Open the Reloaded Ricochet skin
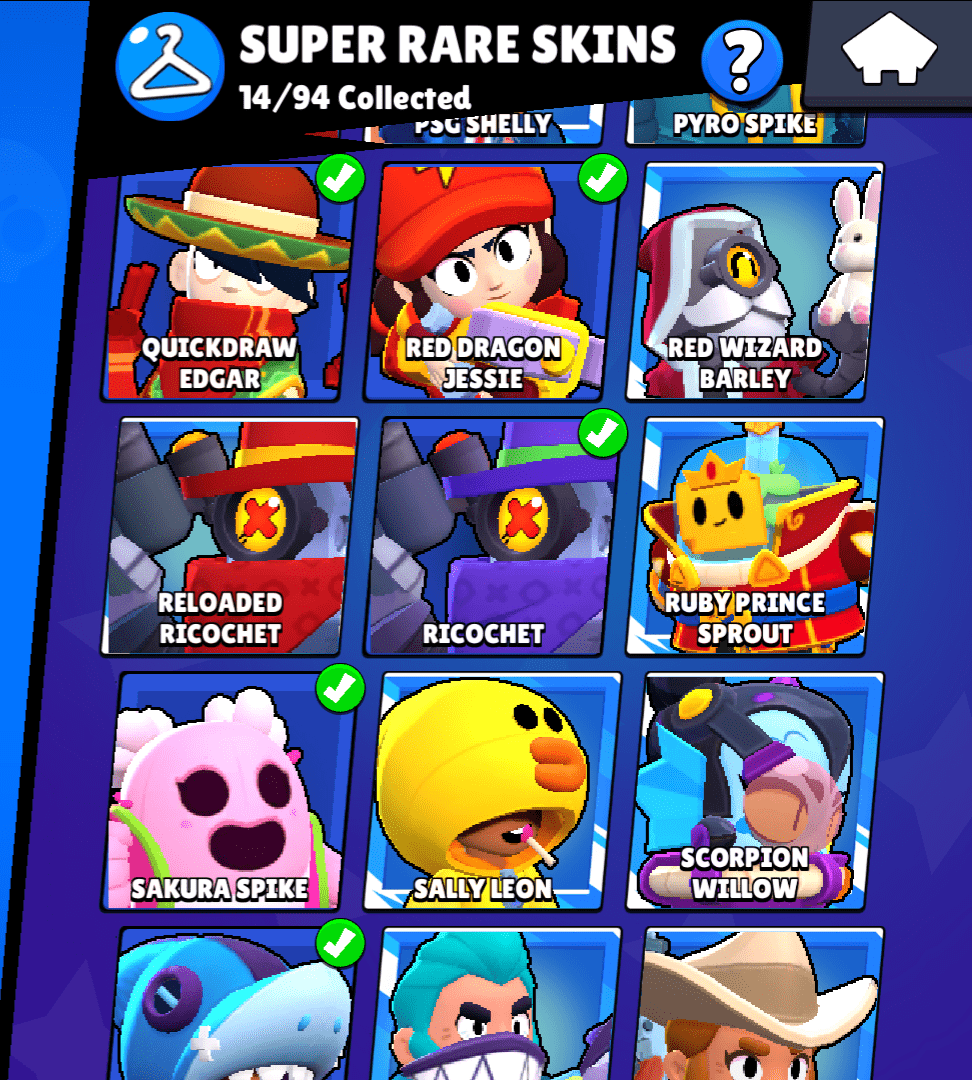Viewport: 972px width, 1080px height. pyautogui.click(x=228, y=538)
